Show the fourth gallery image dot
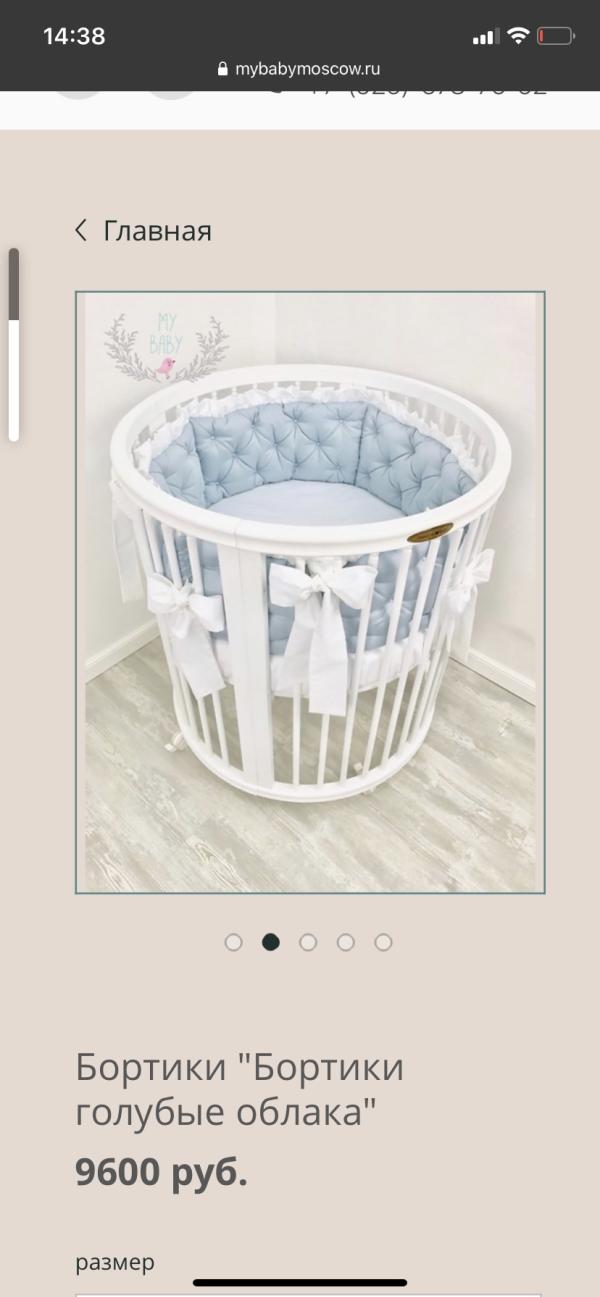600x1297 pixels. click(x=346, y=942)
